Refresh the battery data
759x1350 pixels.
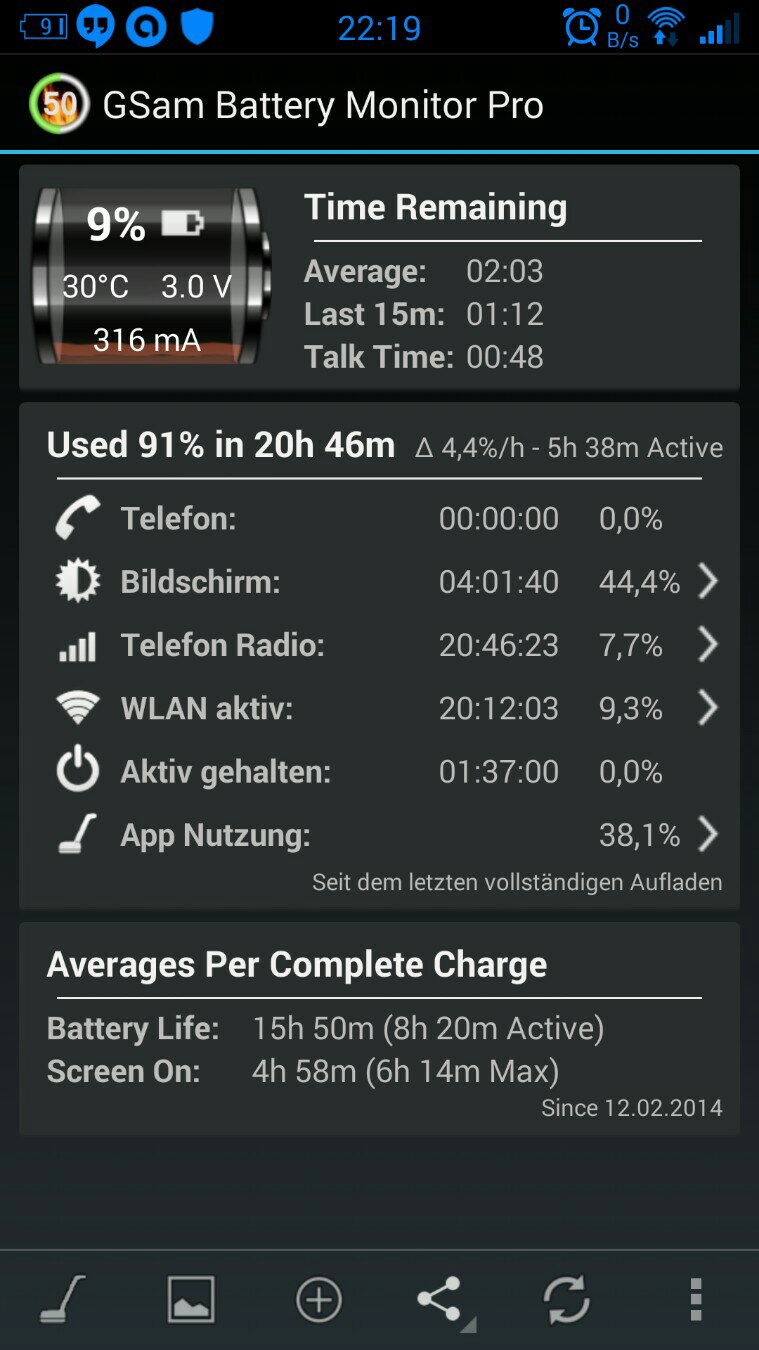point(567,1300)
